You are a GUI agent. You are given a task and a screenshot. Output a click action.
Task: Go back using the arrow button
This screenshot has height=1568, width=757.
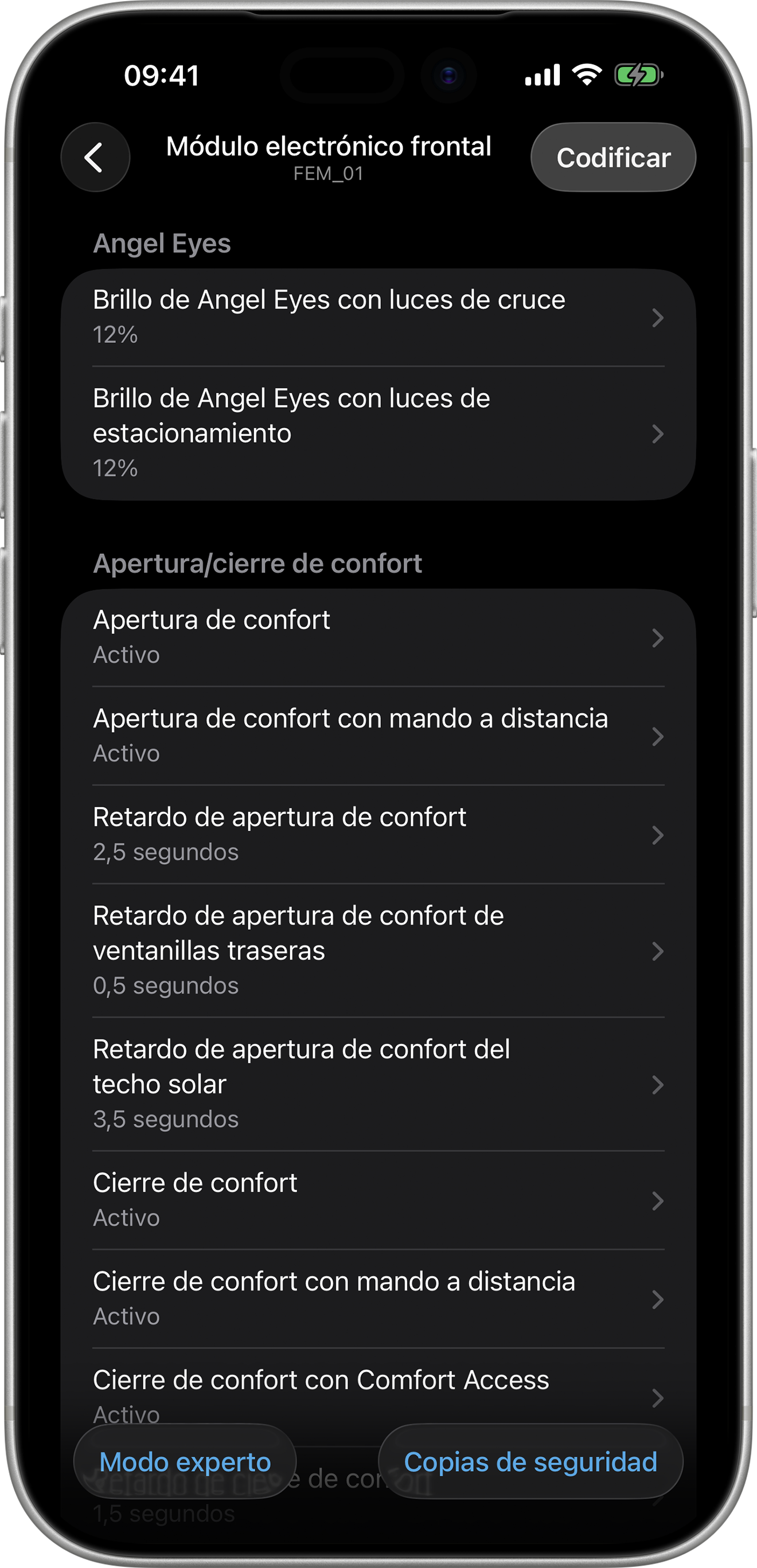point(95,158)
